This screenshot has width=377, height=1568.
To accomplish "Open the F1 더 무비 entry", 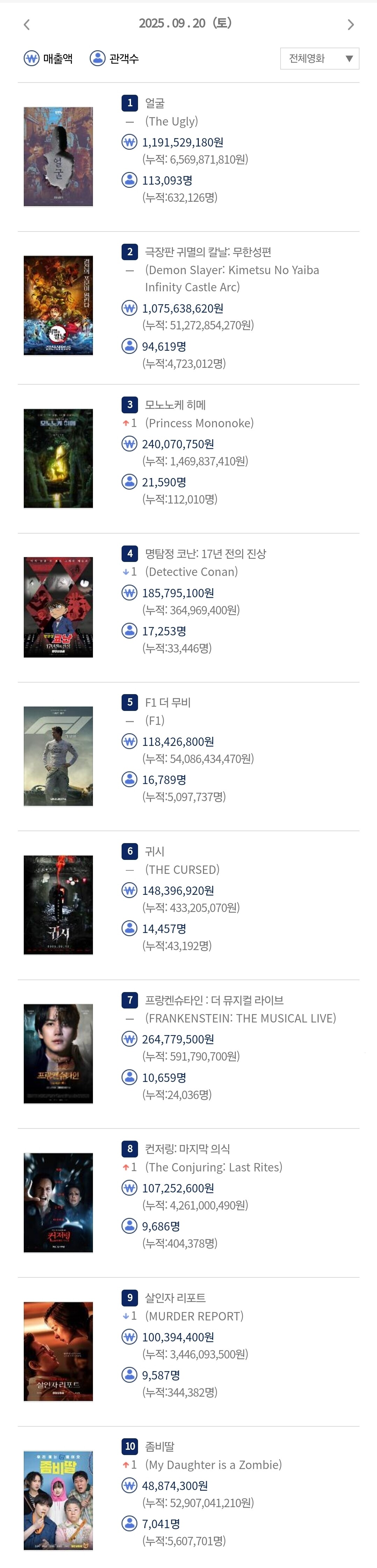I will pos(189,756).
